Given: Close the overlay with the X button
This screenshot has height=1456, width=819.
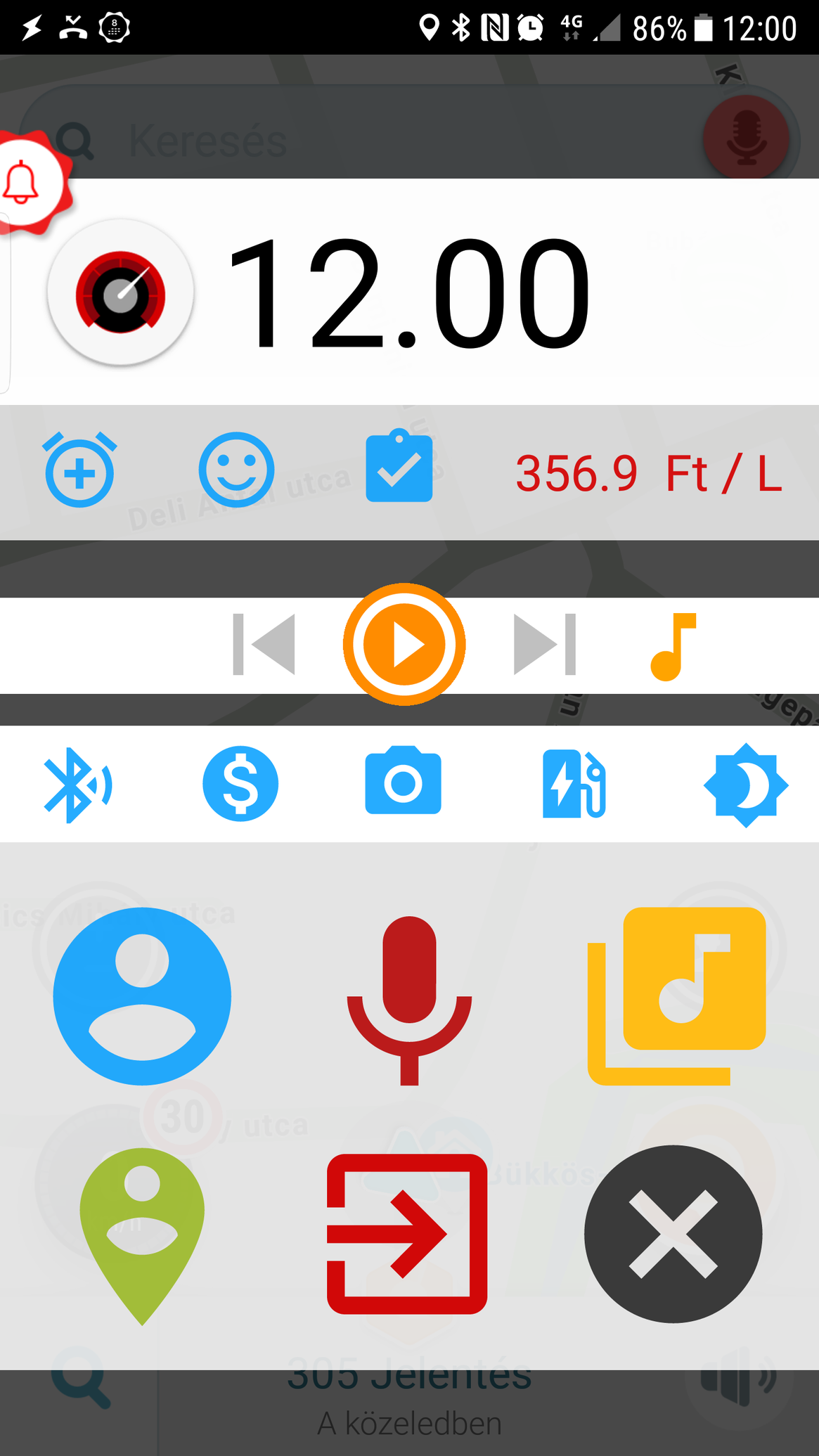Looking at the screenshot, I should click(x=673, y=1234).
